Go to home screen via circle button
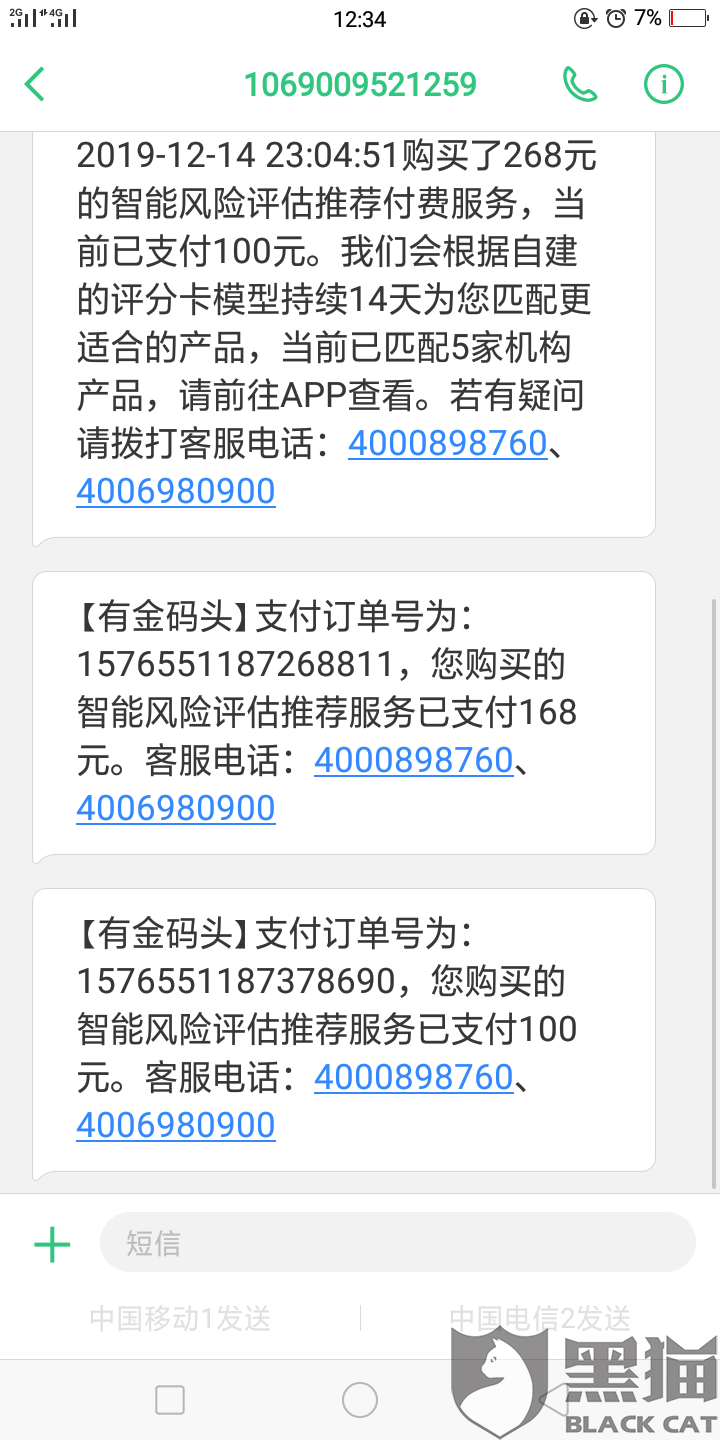This screenshot has height=1440, width=720. pos(360,1400)
